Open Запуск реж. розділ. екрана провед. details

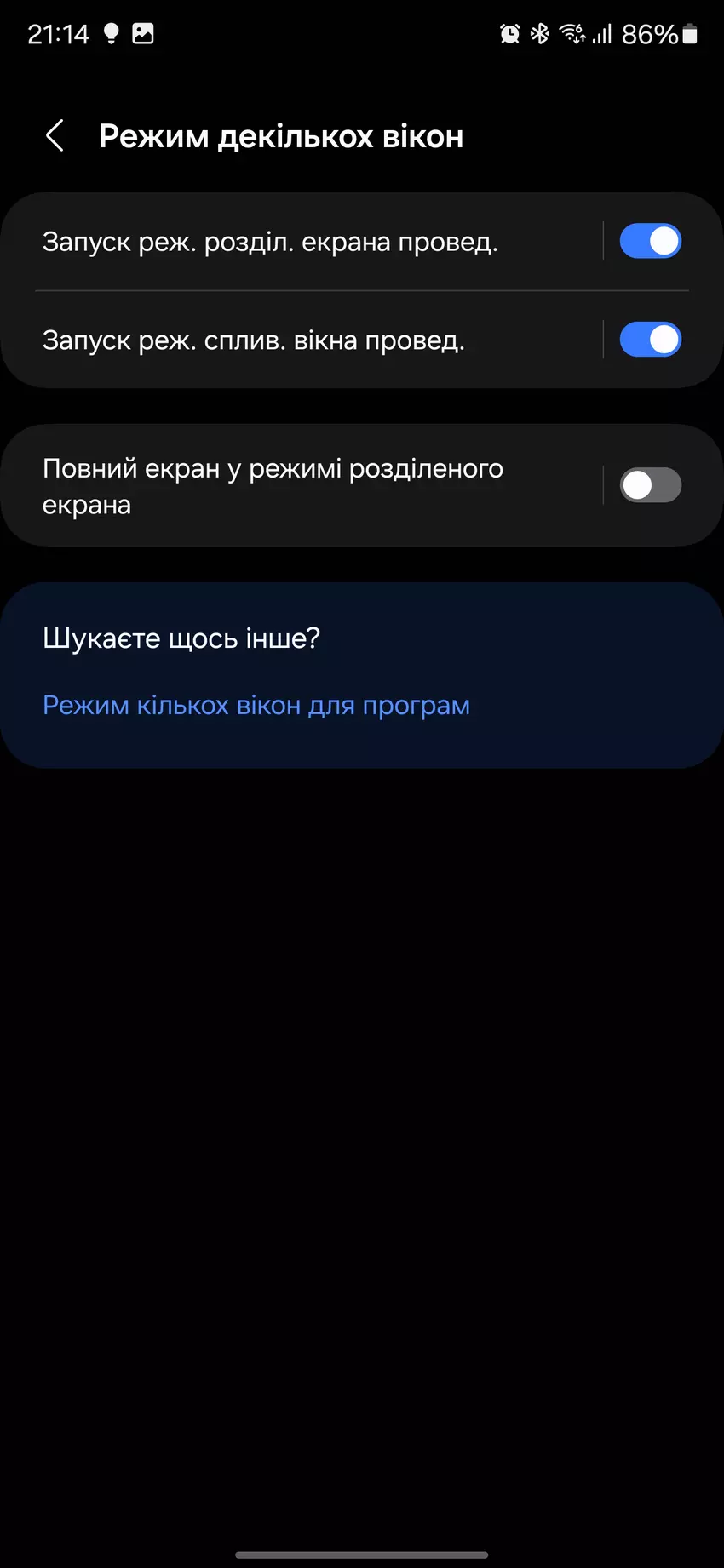tap(271, 242)
